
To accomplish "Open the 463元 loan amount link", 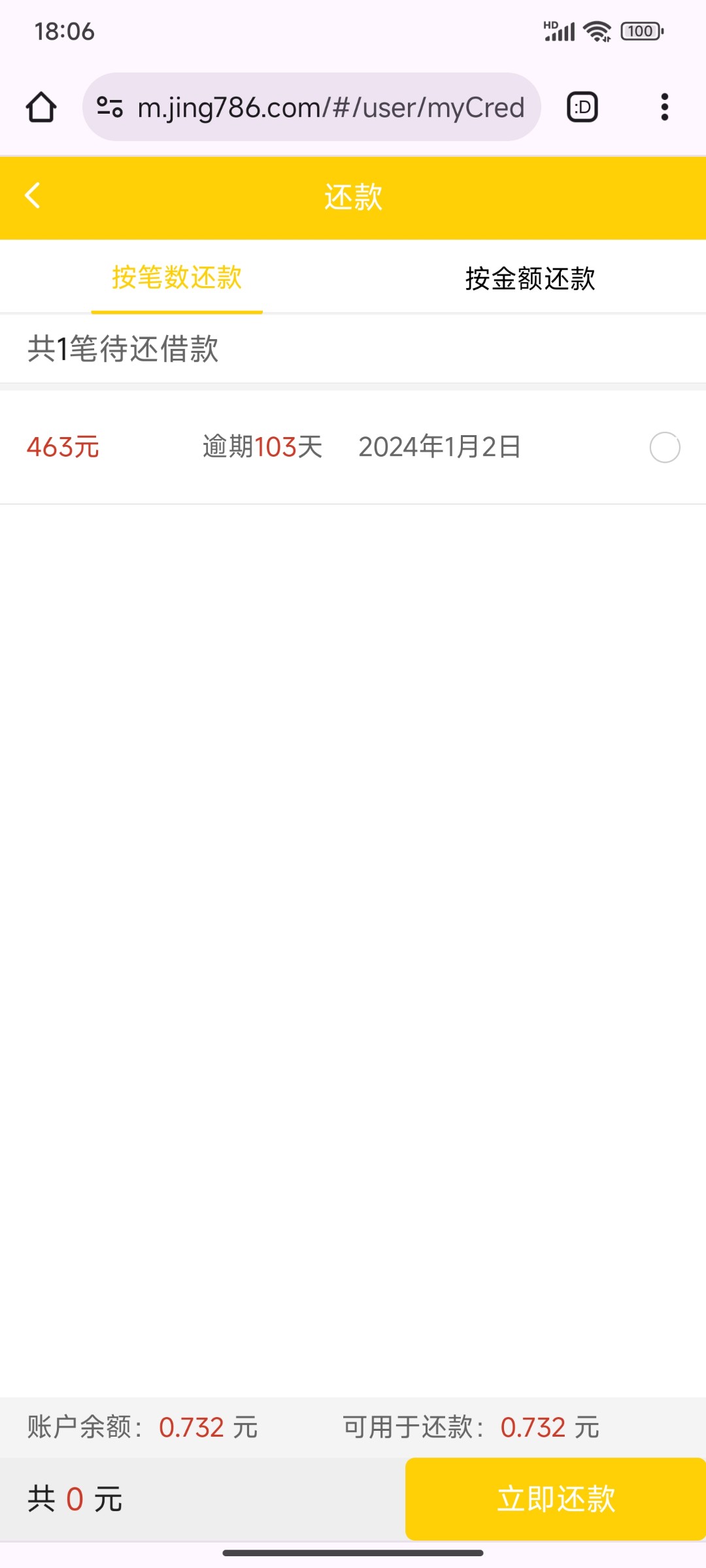I will [x=63, y=448].
